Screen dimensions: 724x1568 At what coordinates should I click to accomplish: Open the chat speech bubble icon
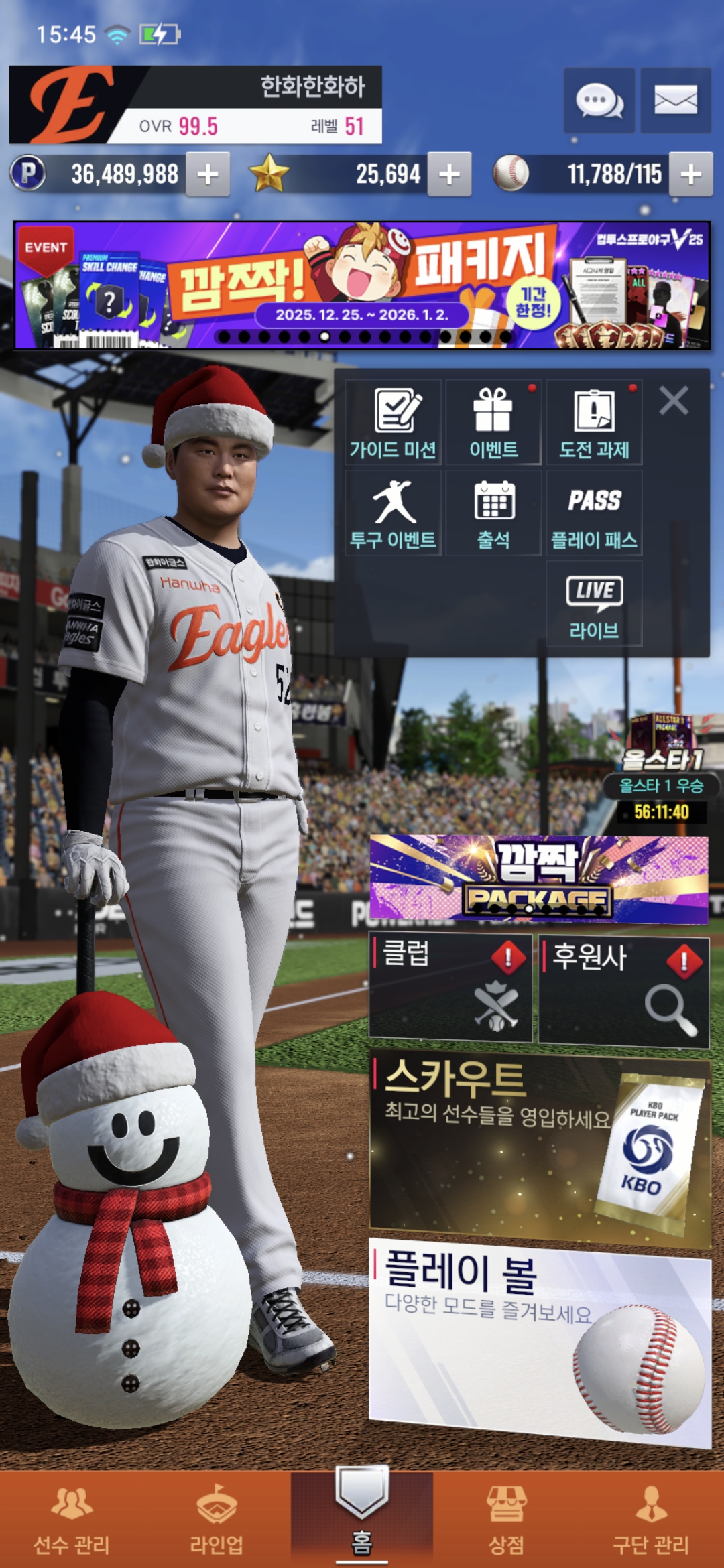(599, 101)
